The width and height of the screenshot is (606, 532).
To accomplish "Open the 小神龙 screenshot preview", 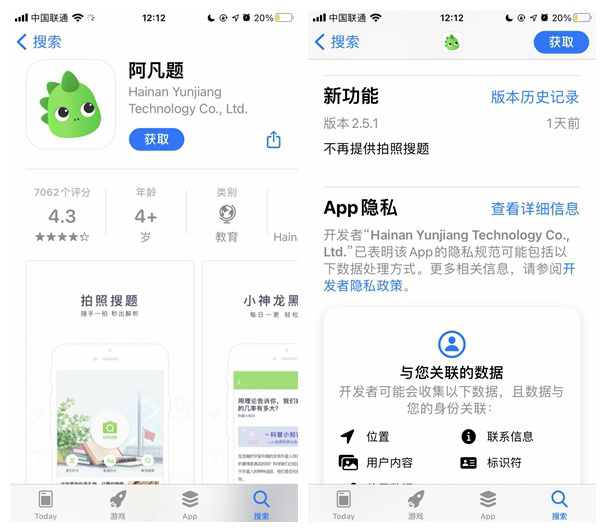I will tap(251, 370).
